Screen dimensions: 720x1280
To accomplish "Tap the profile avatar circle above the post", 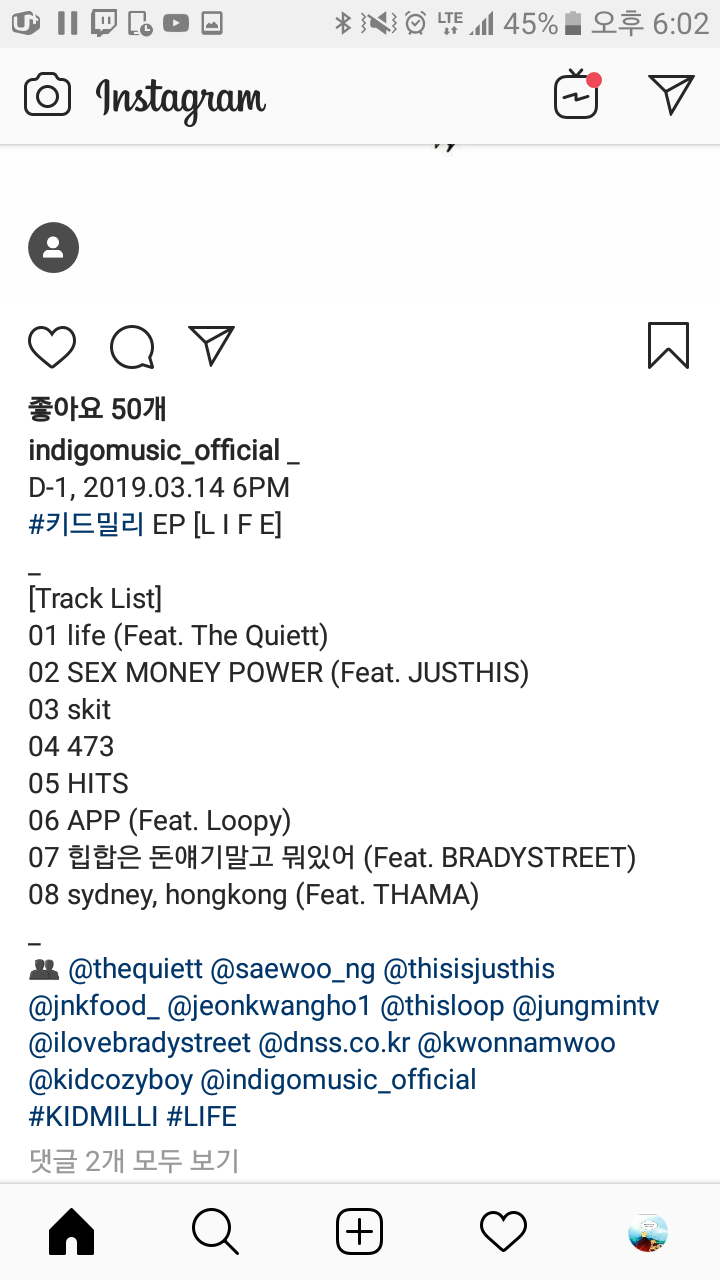I will (x=53, y=247).
